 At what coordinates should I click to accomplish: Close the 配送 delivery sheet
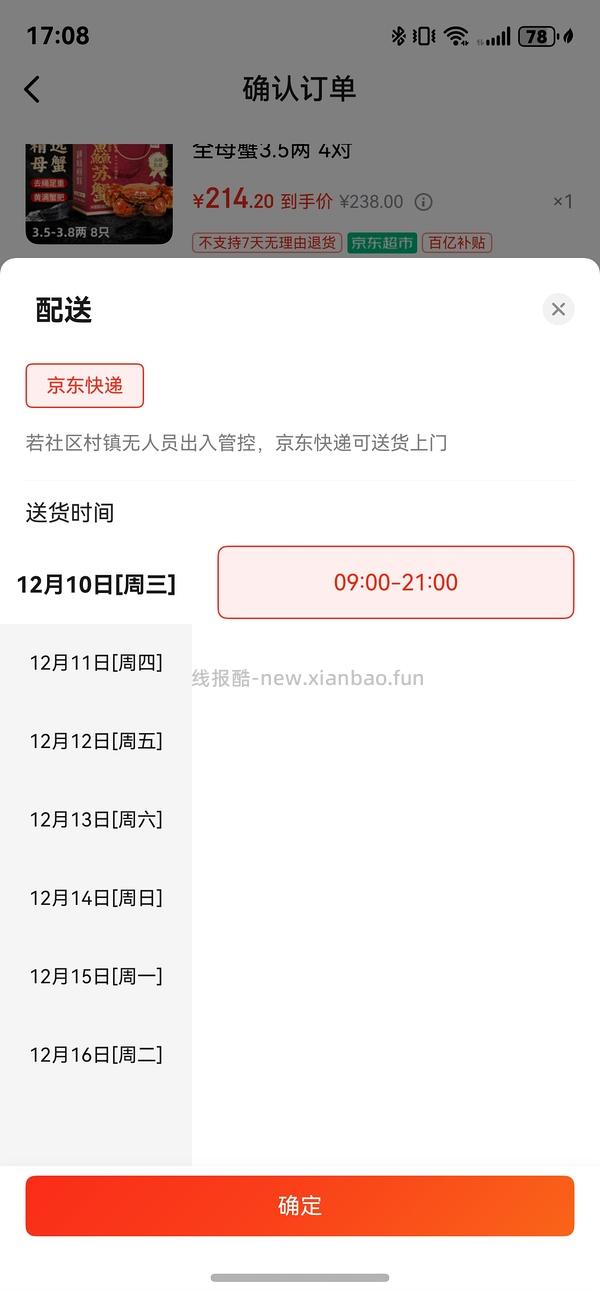558,309
